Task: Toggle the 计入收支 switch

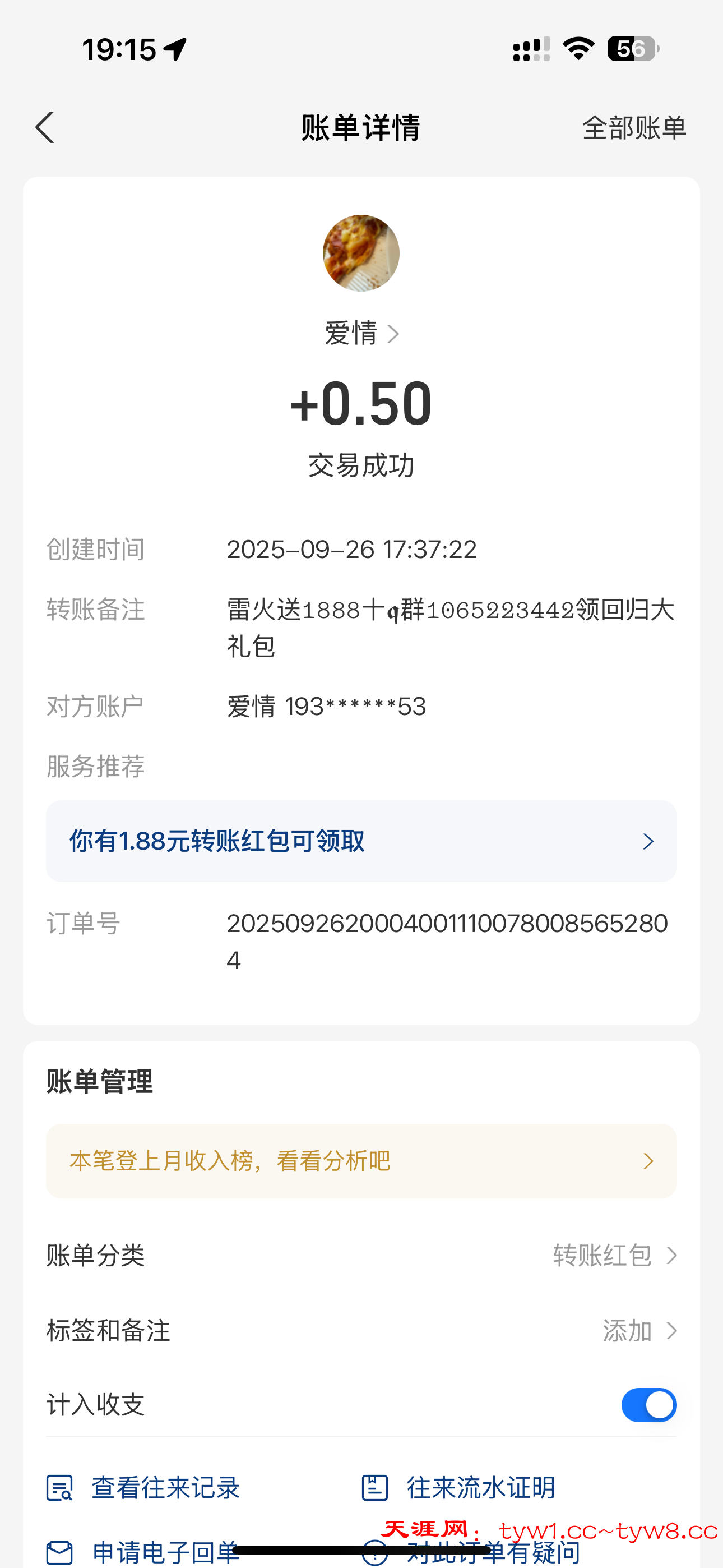Action: [648, 1405]
